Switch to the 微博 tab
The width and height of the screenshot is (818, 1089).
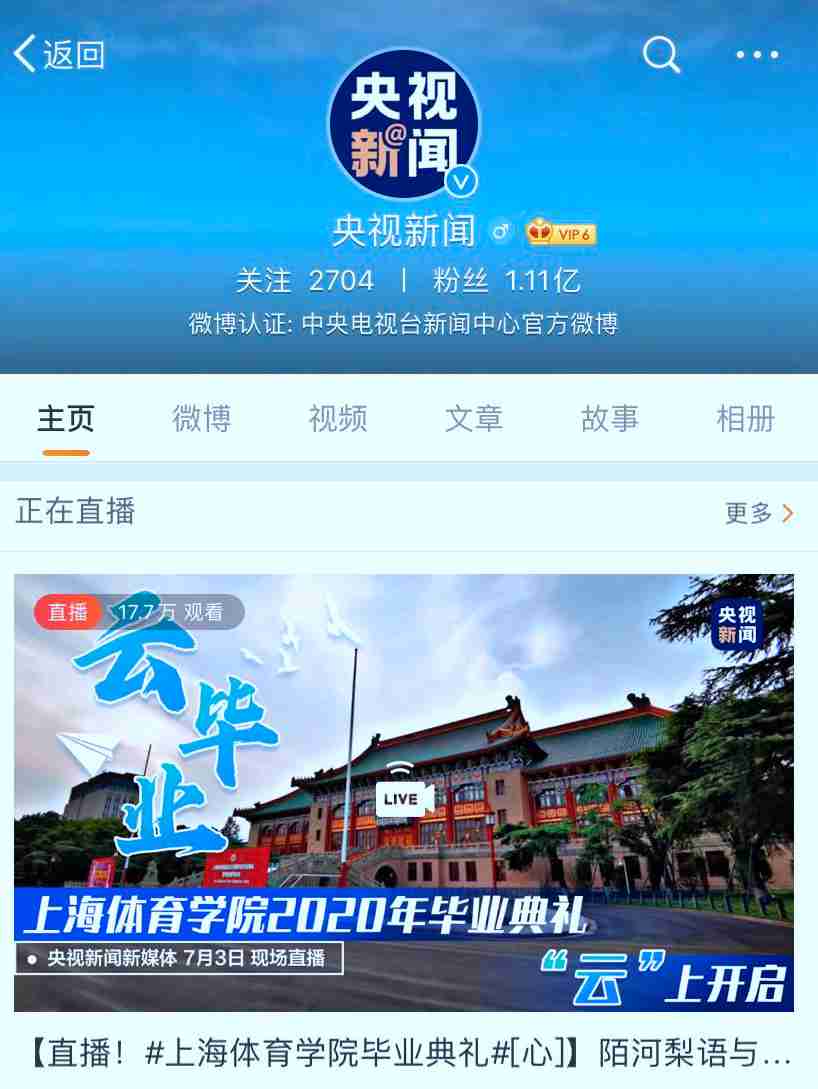202,419
